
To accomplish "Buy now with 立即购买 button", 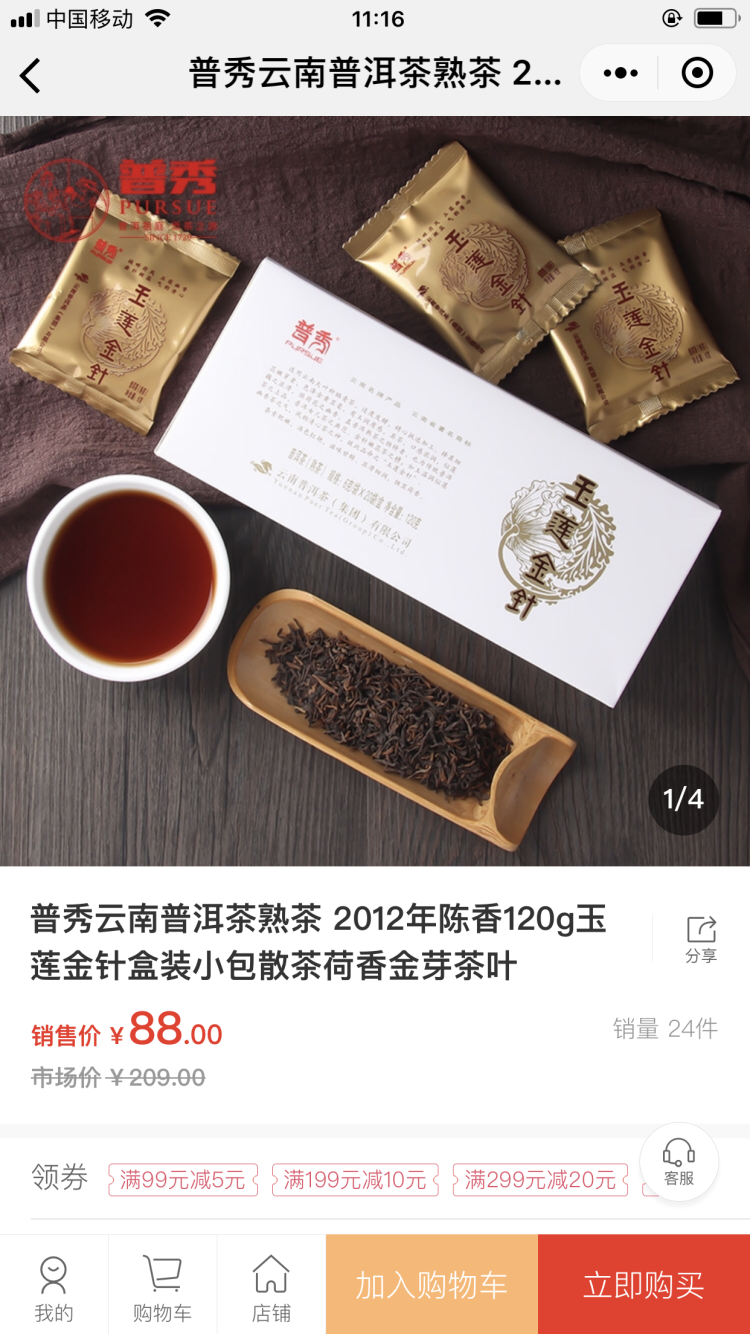I will (644, 1286).
